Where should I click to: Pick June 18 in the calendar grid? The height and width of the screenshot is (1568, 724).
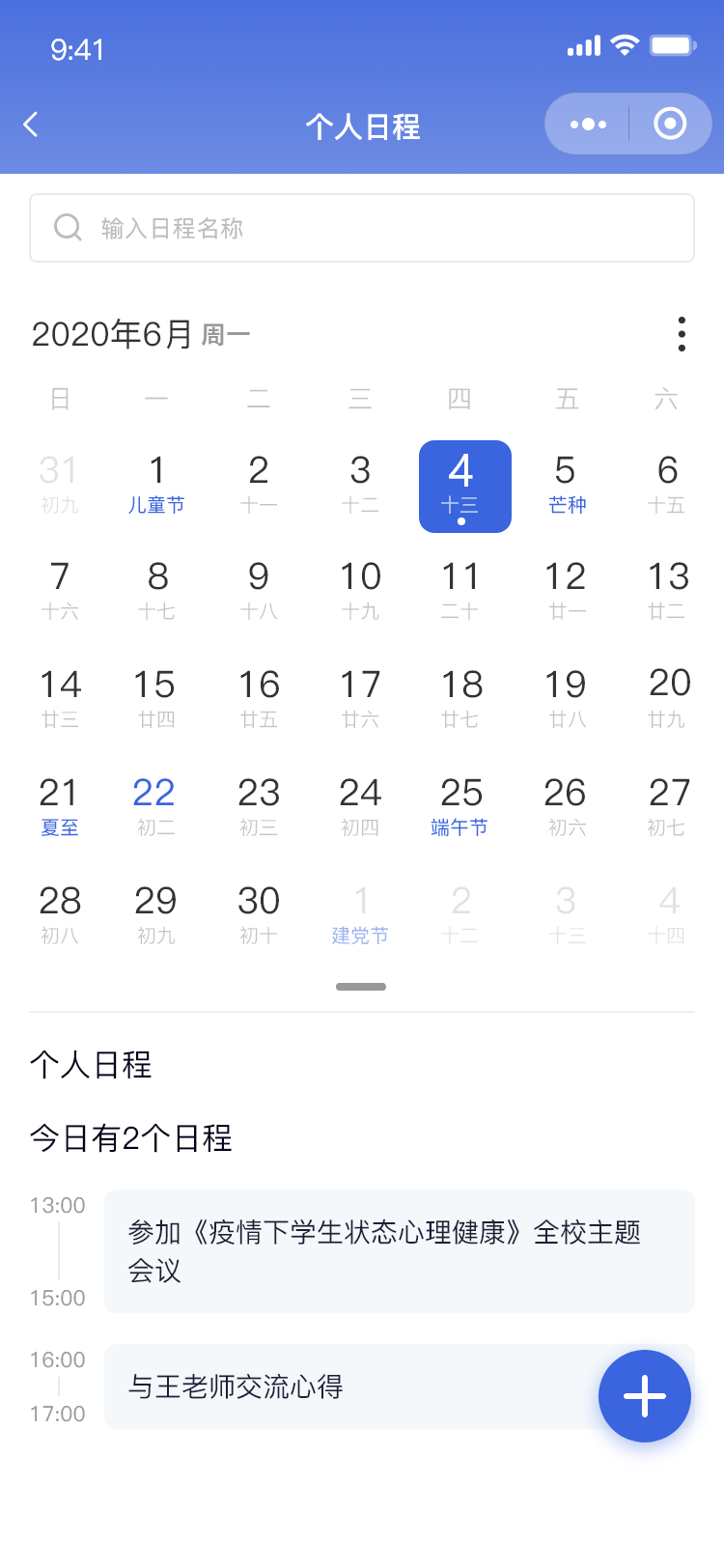461,699
